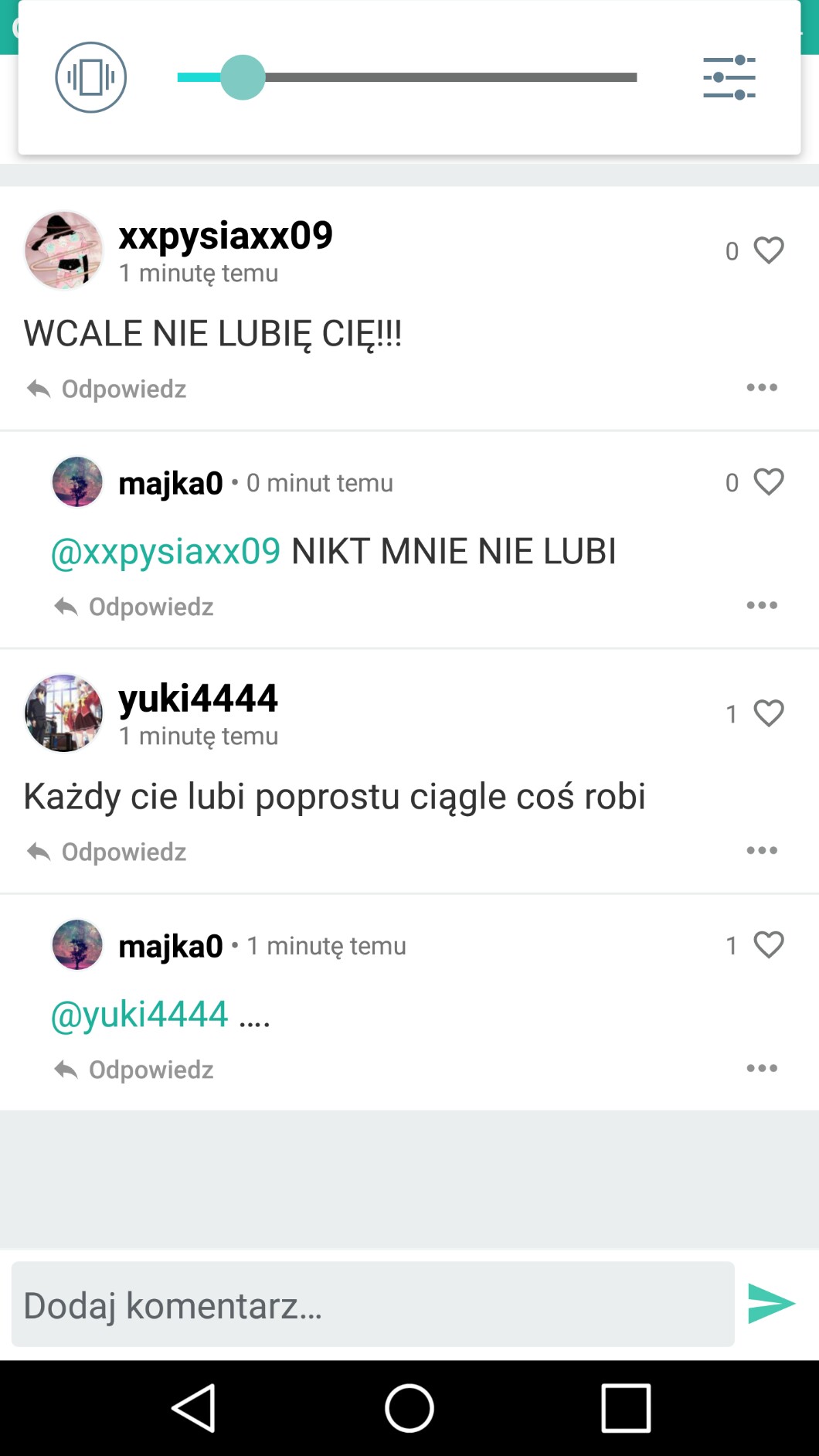819x1456 pixels.
Task: Tap the vibrate mode icon in volume panel
Action: [x=90, y=77]
